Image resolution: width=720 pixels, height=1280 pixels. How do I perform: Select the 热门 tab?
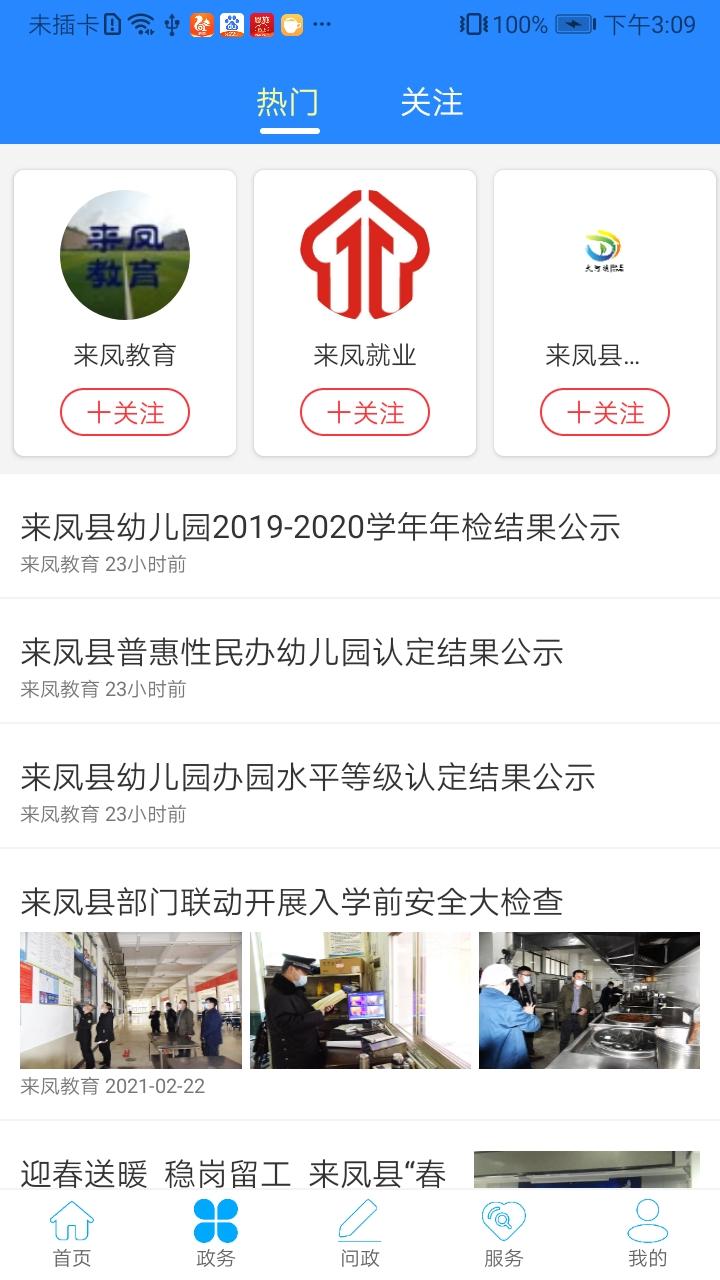pos(288,102)
